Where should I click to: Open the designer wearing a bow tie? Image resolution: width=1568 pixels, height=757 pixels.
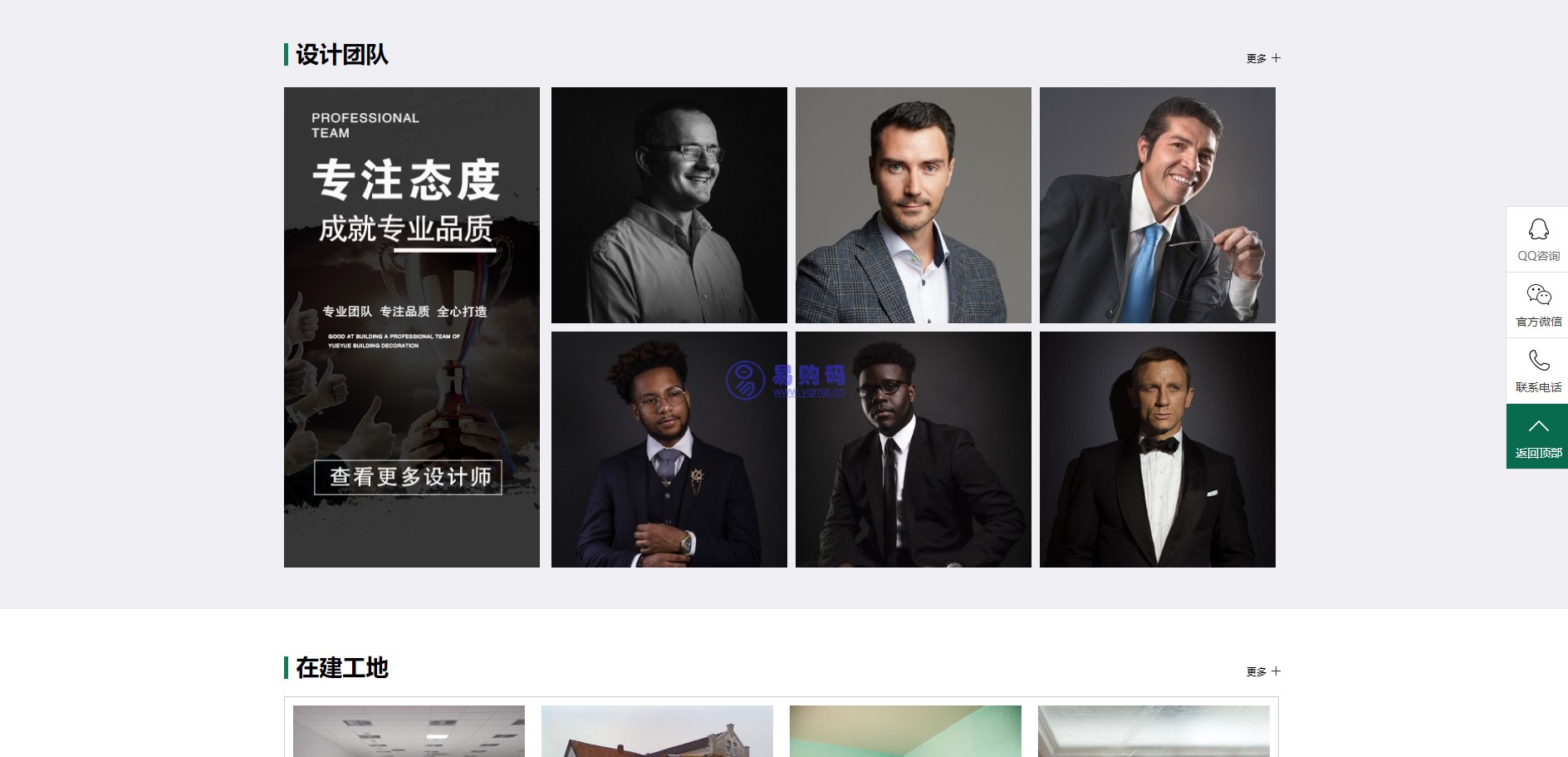tap(1157, 450)
